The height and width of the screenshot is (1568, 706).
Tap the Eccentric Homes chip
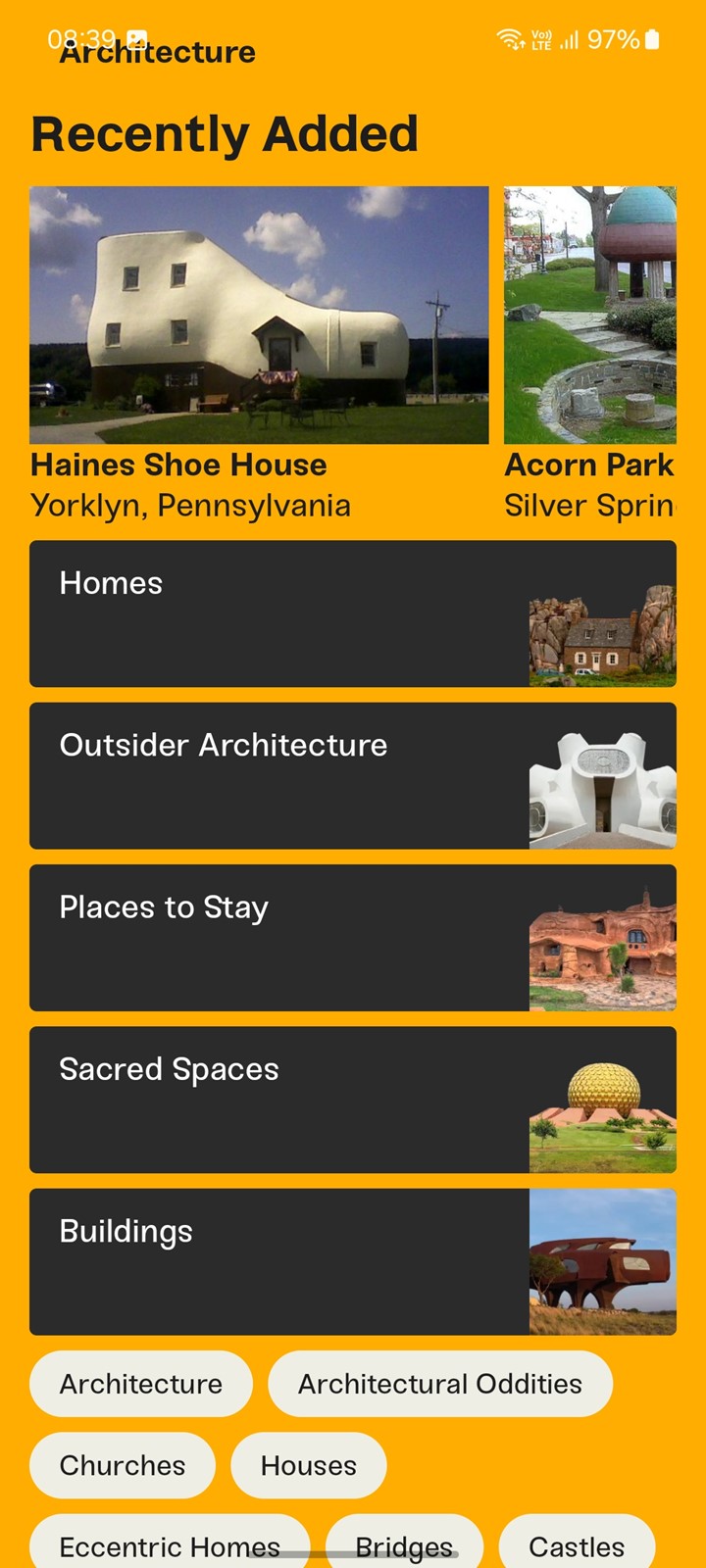(170, 1543)
